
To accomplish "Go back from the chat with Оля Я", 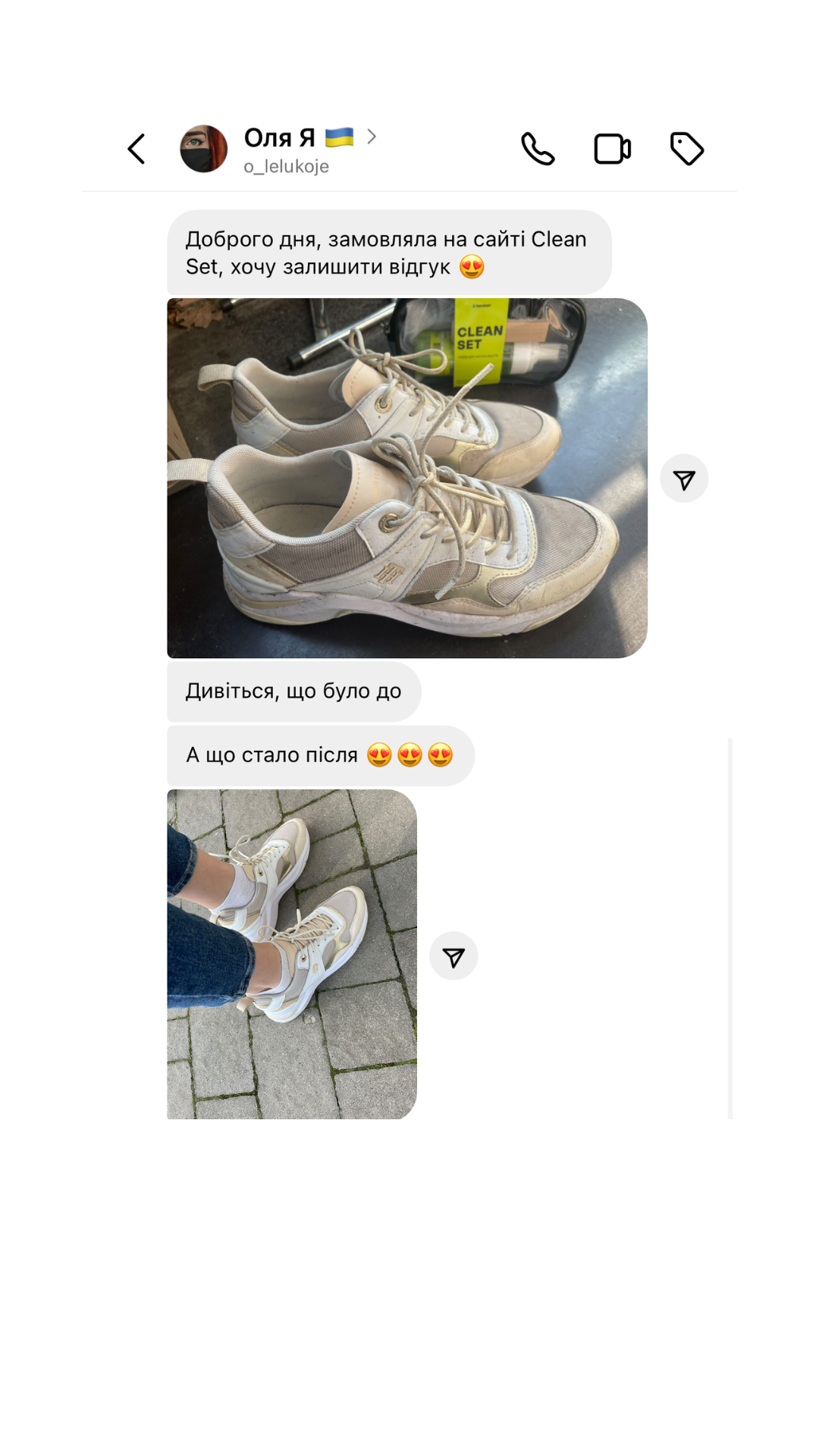I will click(x=136, y=149).
